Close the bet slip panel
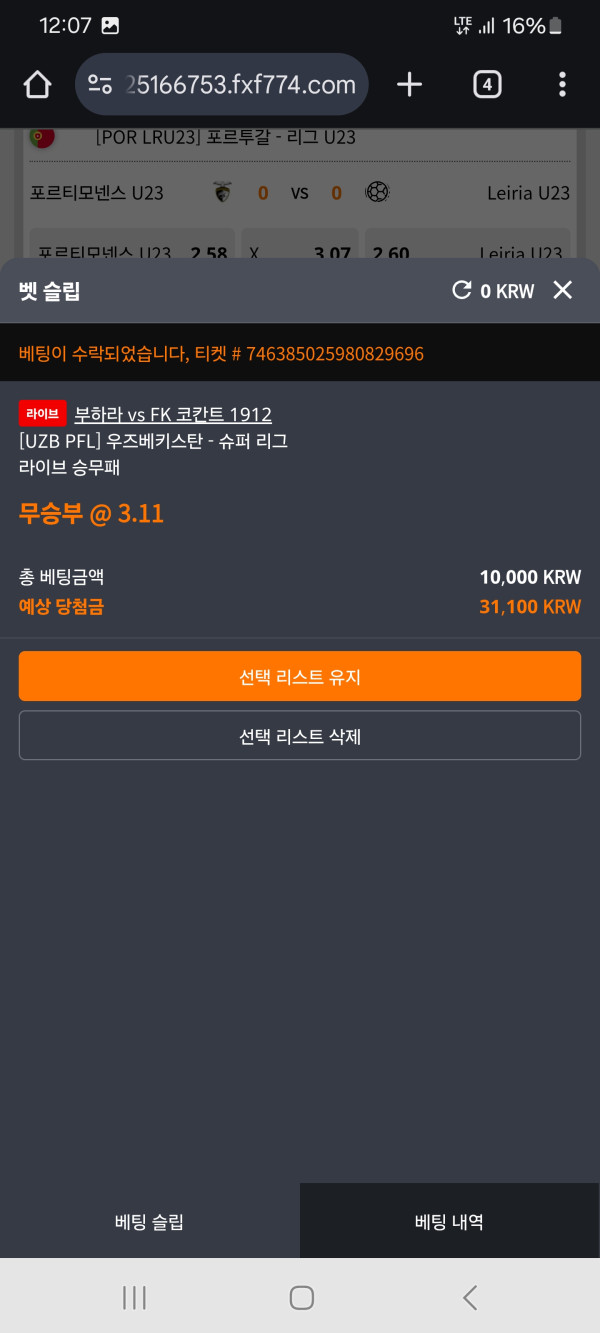Viewport: 600px width, 1333px height. tap(563, 290)
